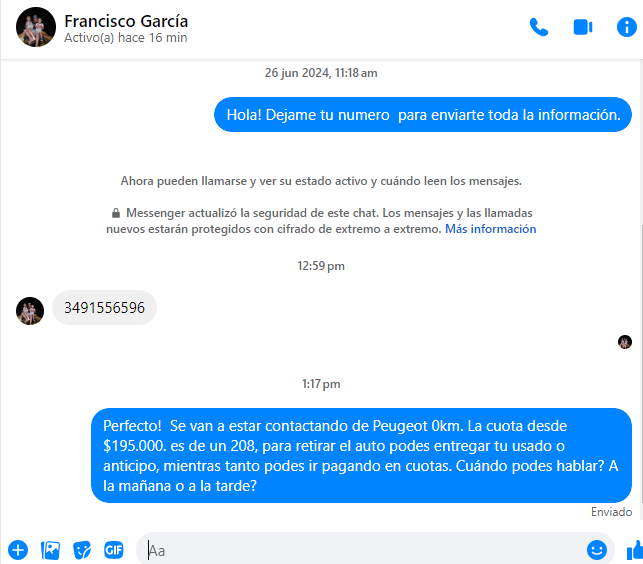643x564 pixels.
Task: Tap Francisco's avatar beside phone number message
Action: 30,310
